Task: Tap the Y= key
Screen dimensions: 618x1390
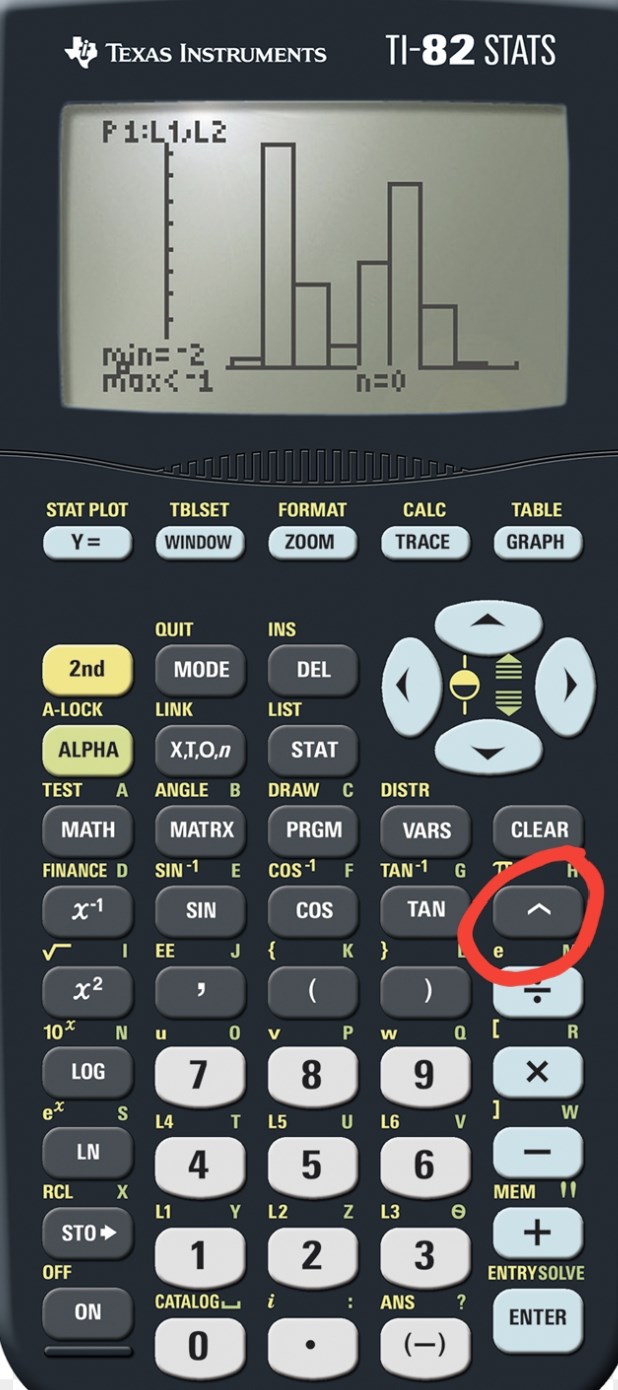Action: (87, 543)
